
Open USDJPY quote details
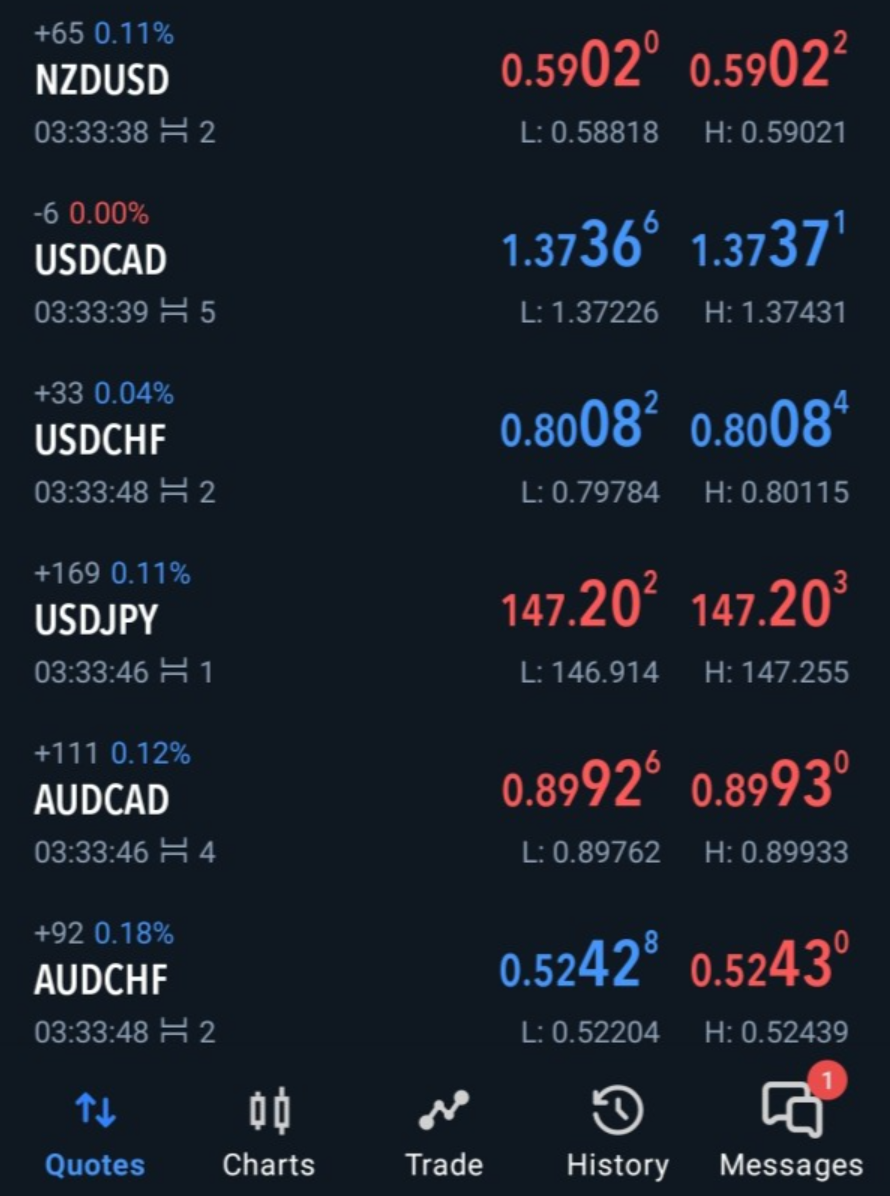pyautogui.click(x=96, y=621)
